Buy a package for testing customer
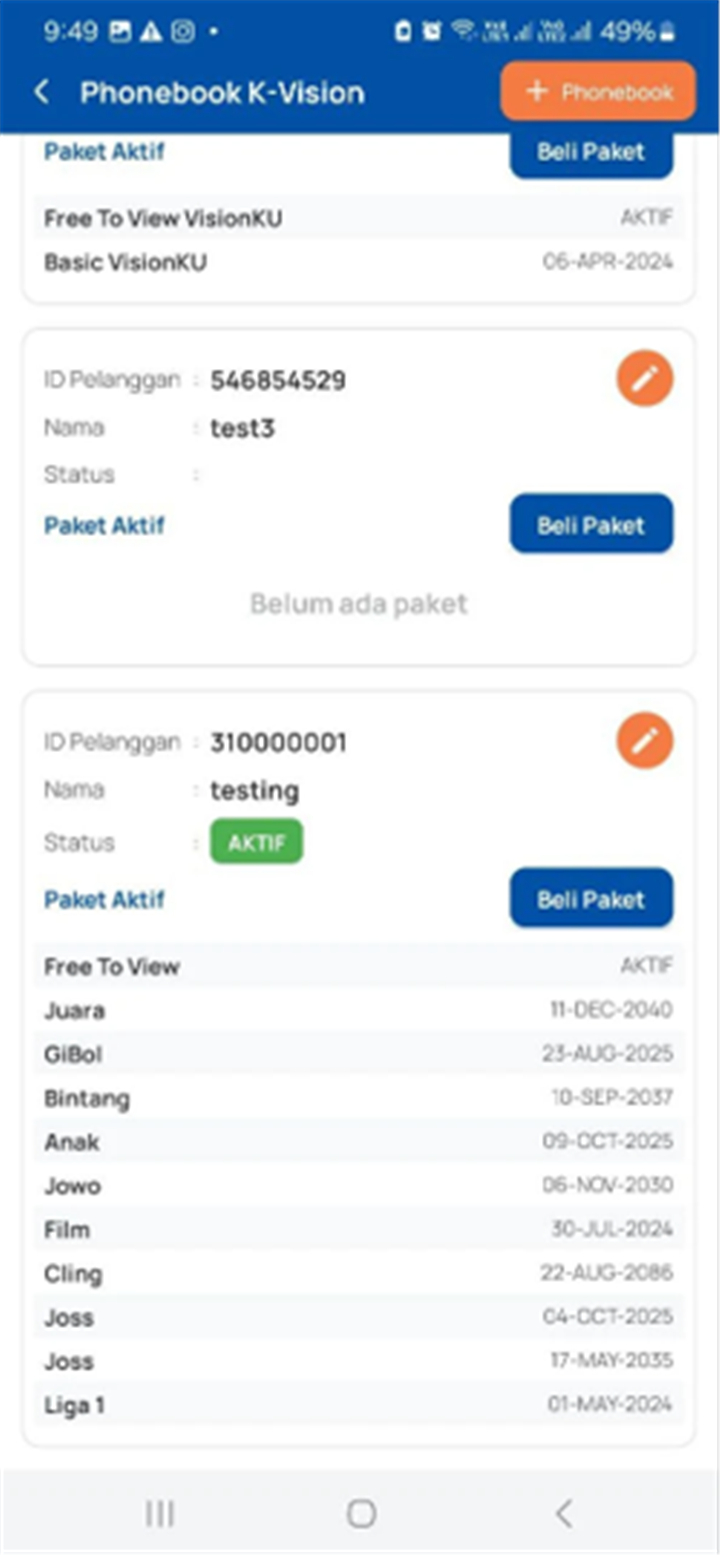The width and height of the screenshot is (720, 1555). pyautogui.click(x=591, y=898)
